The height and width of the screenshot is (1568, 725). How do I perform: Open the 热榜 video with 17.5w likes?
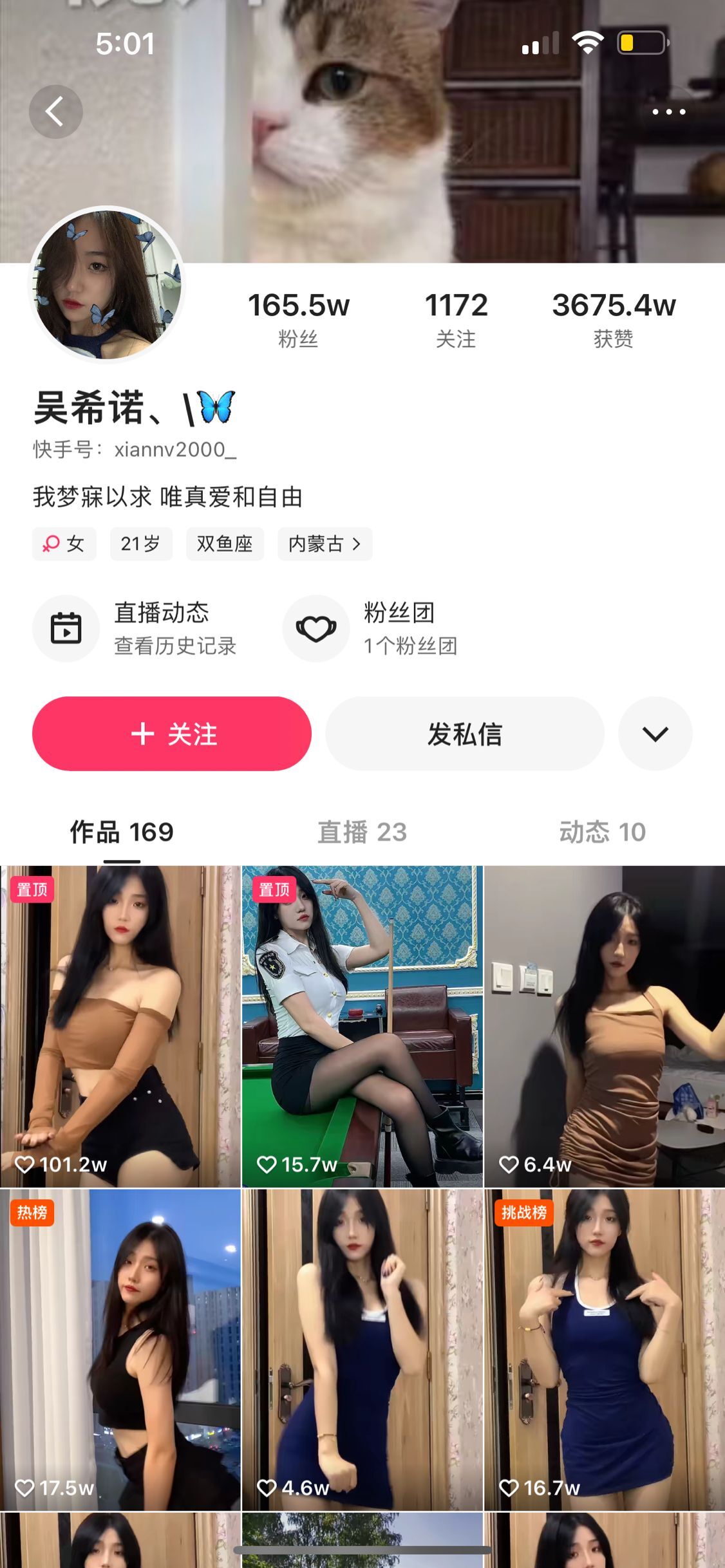[x=120, y=1349]
